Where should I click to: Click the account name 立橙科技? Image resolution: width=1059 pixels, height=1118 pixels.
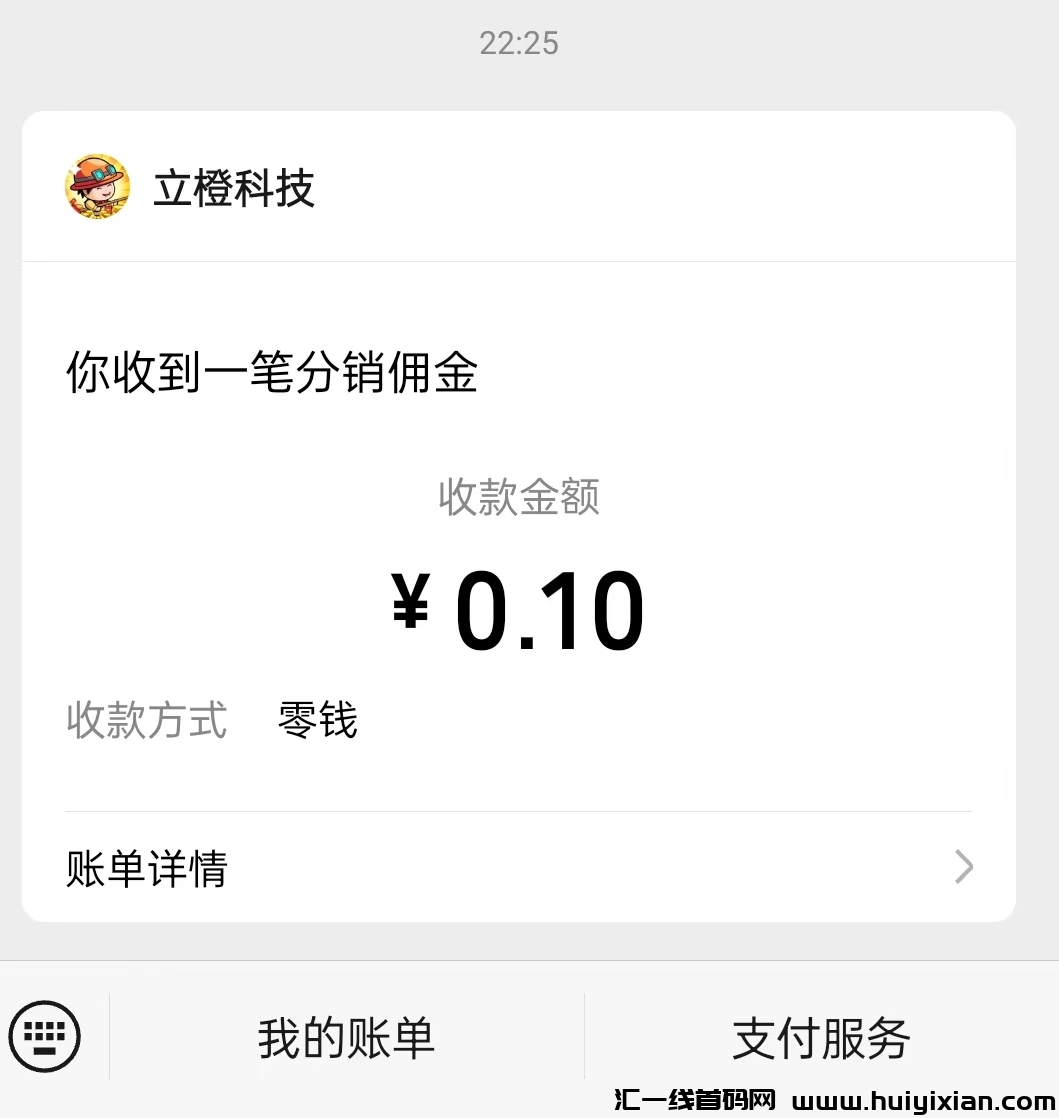[234, 189]
